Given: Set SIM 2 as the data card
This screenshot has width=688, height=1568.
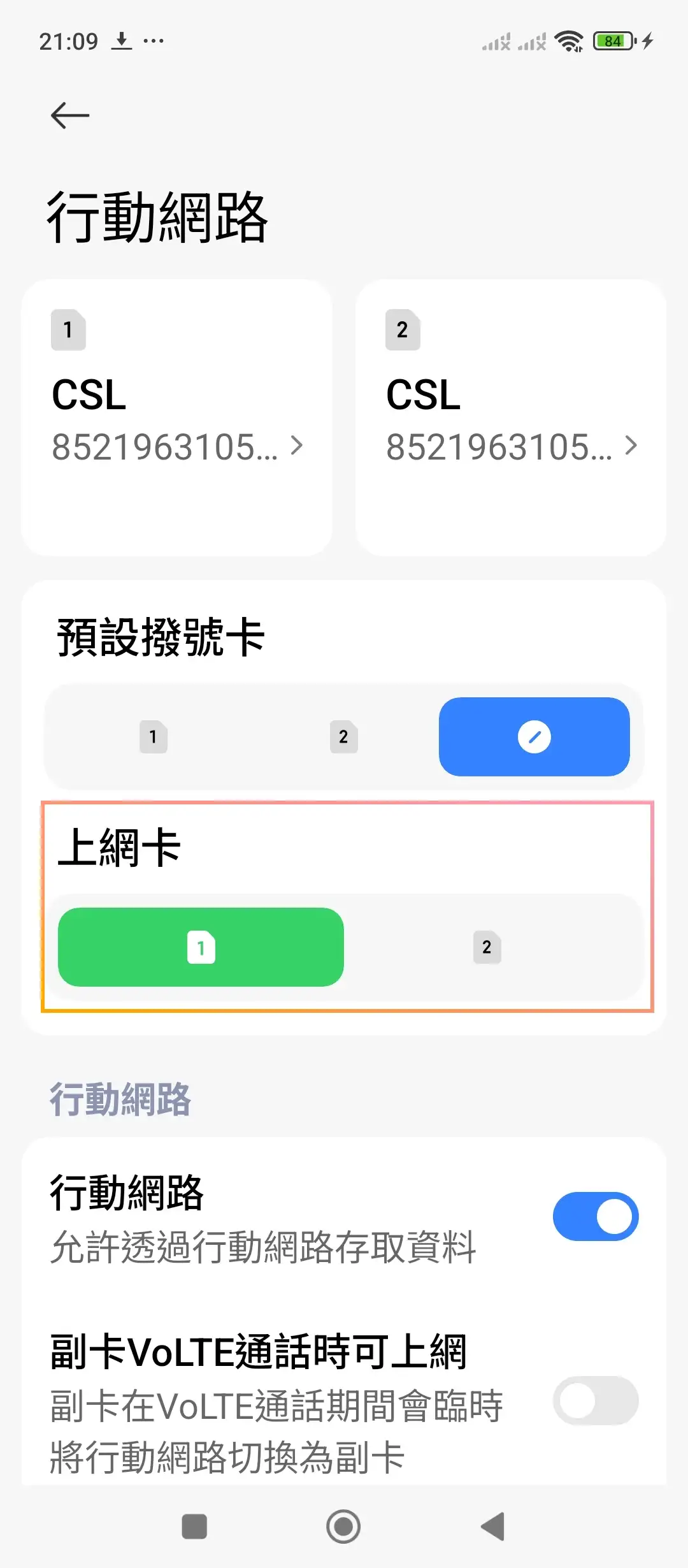Looking at the screenshot, I should pos(487,948).
